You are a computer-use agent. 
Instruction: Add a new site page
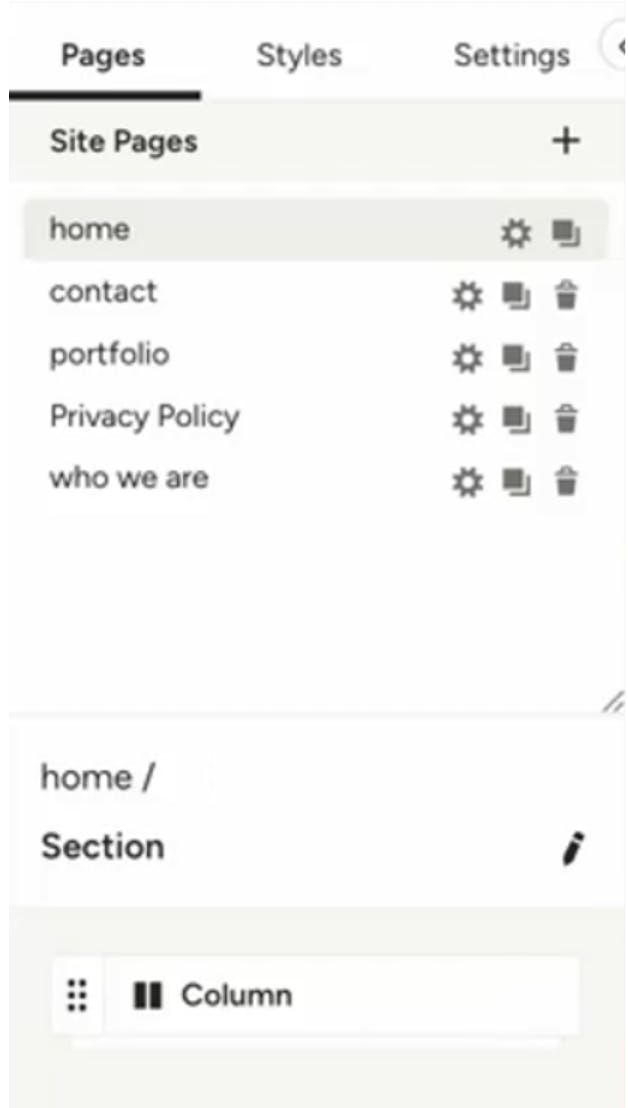566,141
